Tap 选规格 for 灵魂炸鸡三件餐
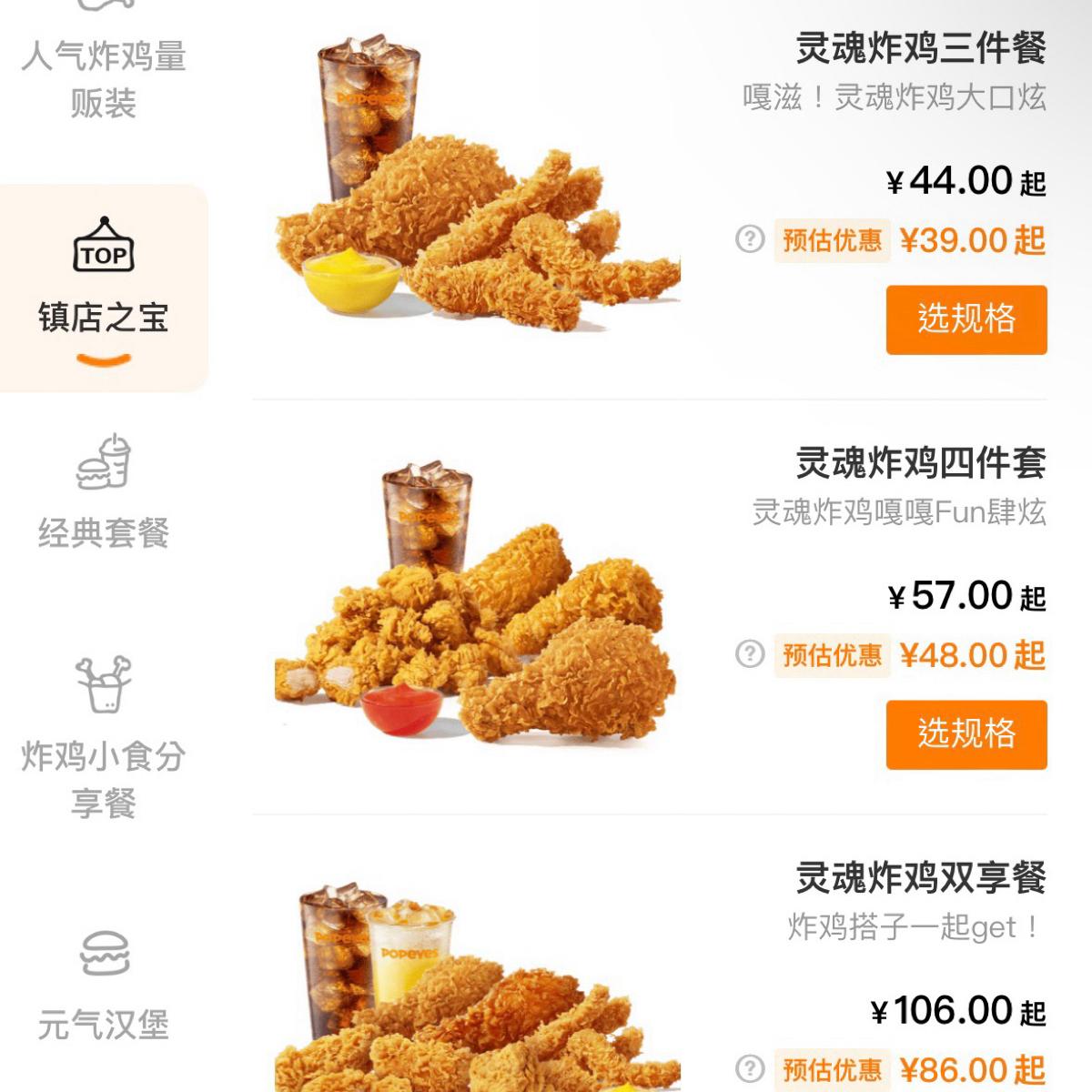 (966, 319)
